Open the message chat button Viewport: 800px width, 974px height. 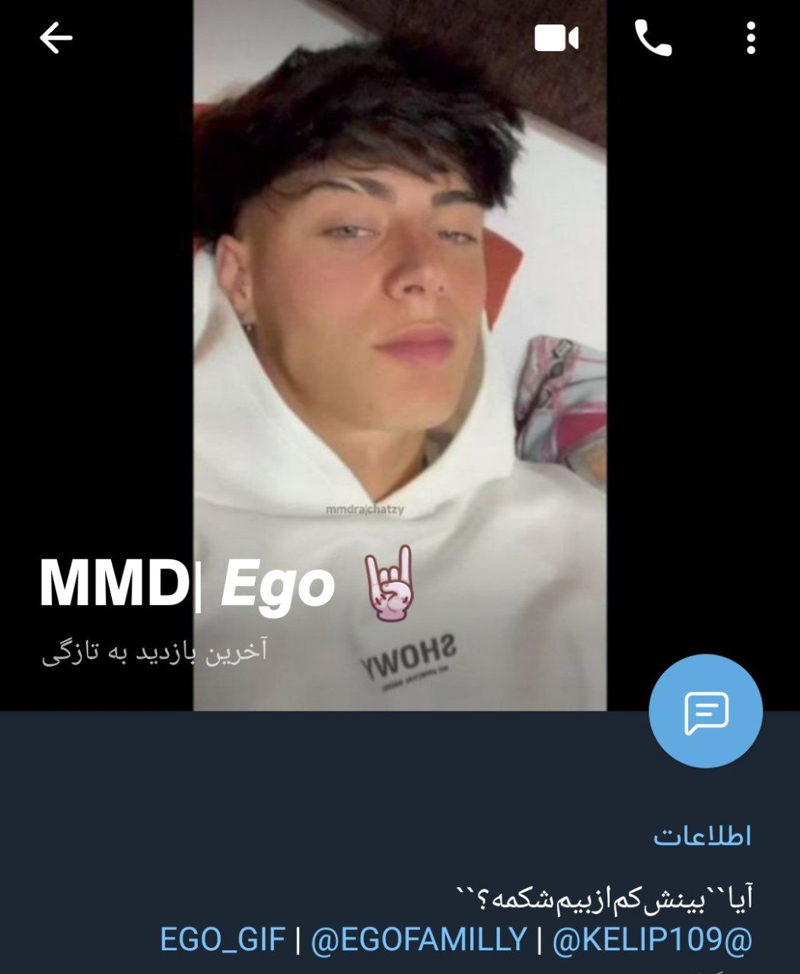tap(705, 711)
